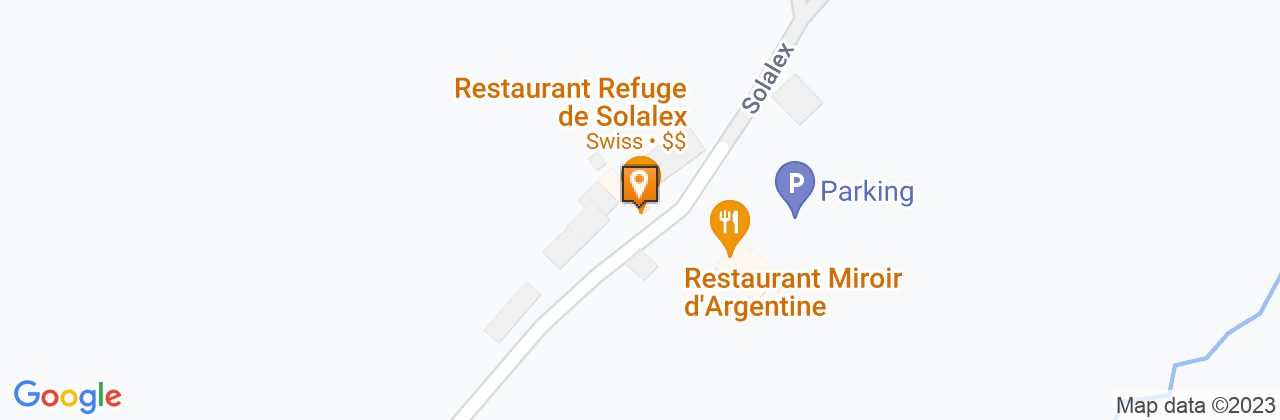Open the Restaurant Miroir d'Argentine marker
Viewport: 1280px width, 420px height.
pyautogui.click(x=730, y=222)
